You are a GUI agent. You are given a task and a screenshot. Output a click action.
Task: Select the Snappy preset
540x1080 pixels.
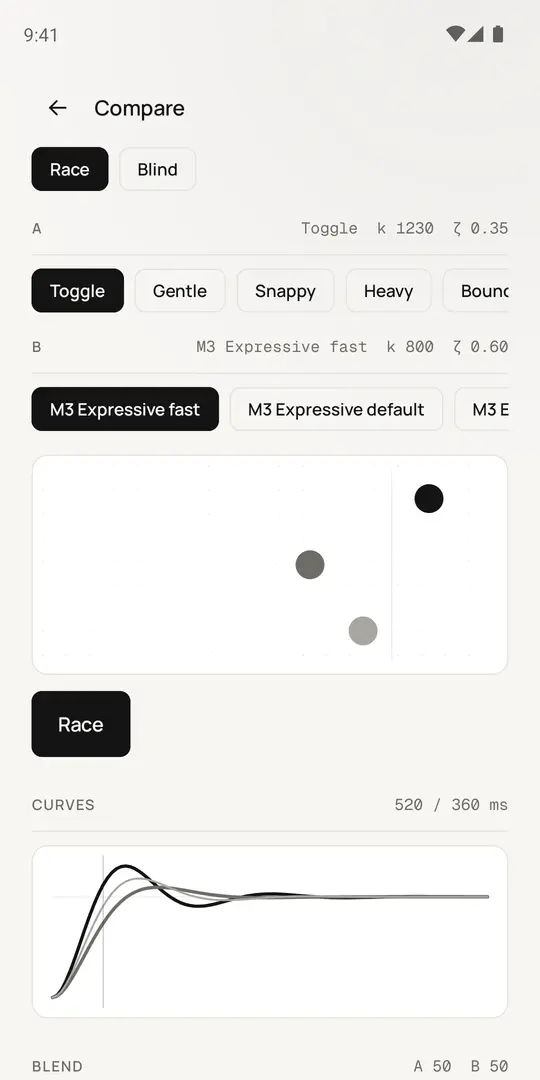285,291
